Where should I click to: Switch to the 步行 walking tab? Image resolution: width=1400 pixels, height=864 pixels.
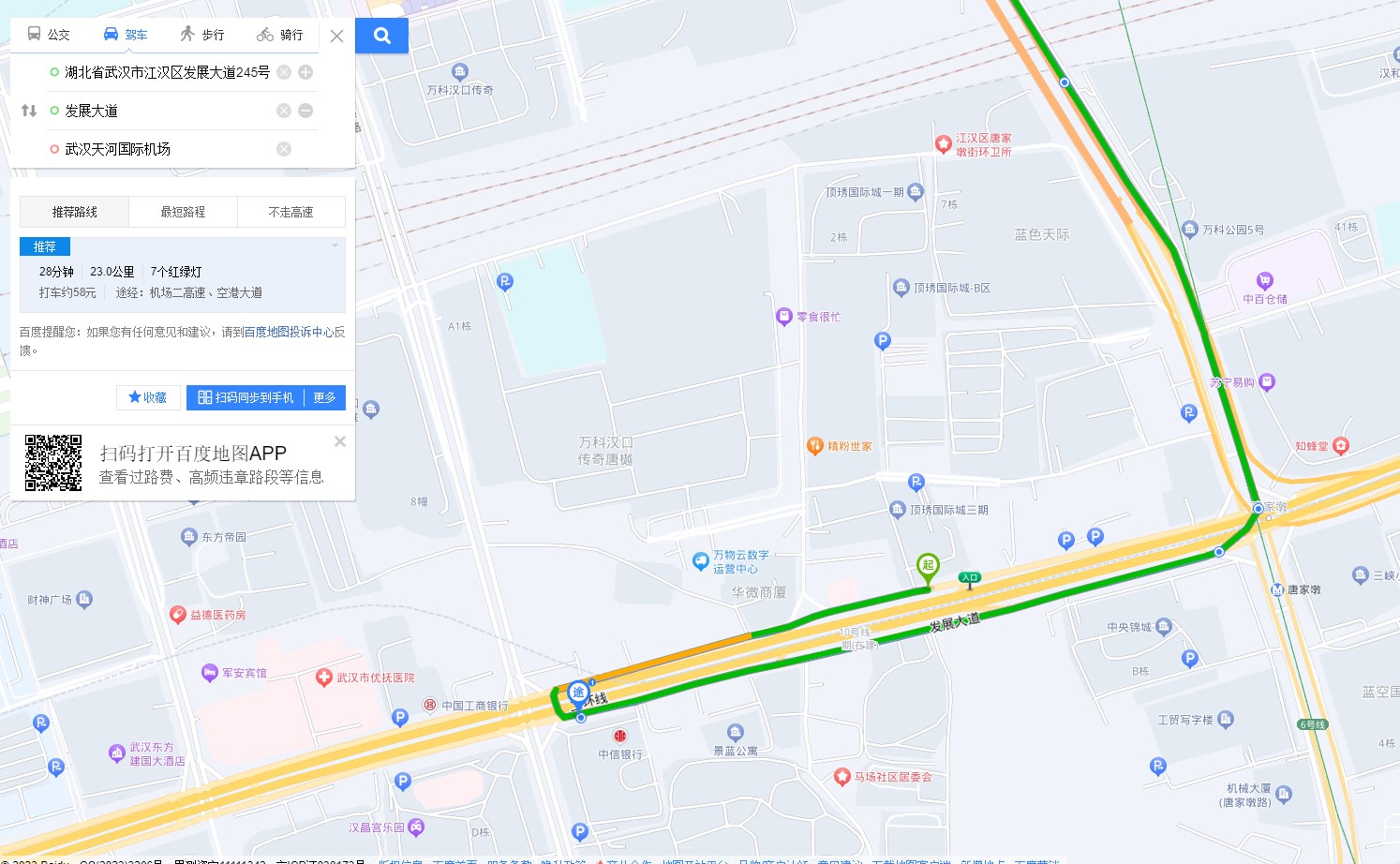pyautogui.click(x=202, y=35)
